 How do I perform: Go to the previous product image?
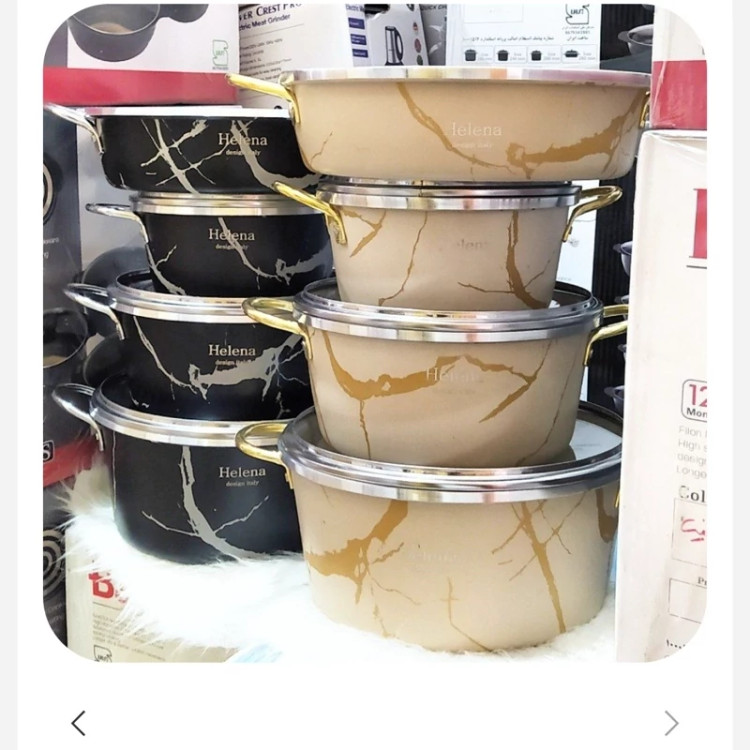[78, 722]
